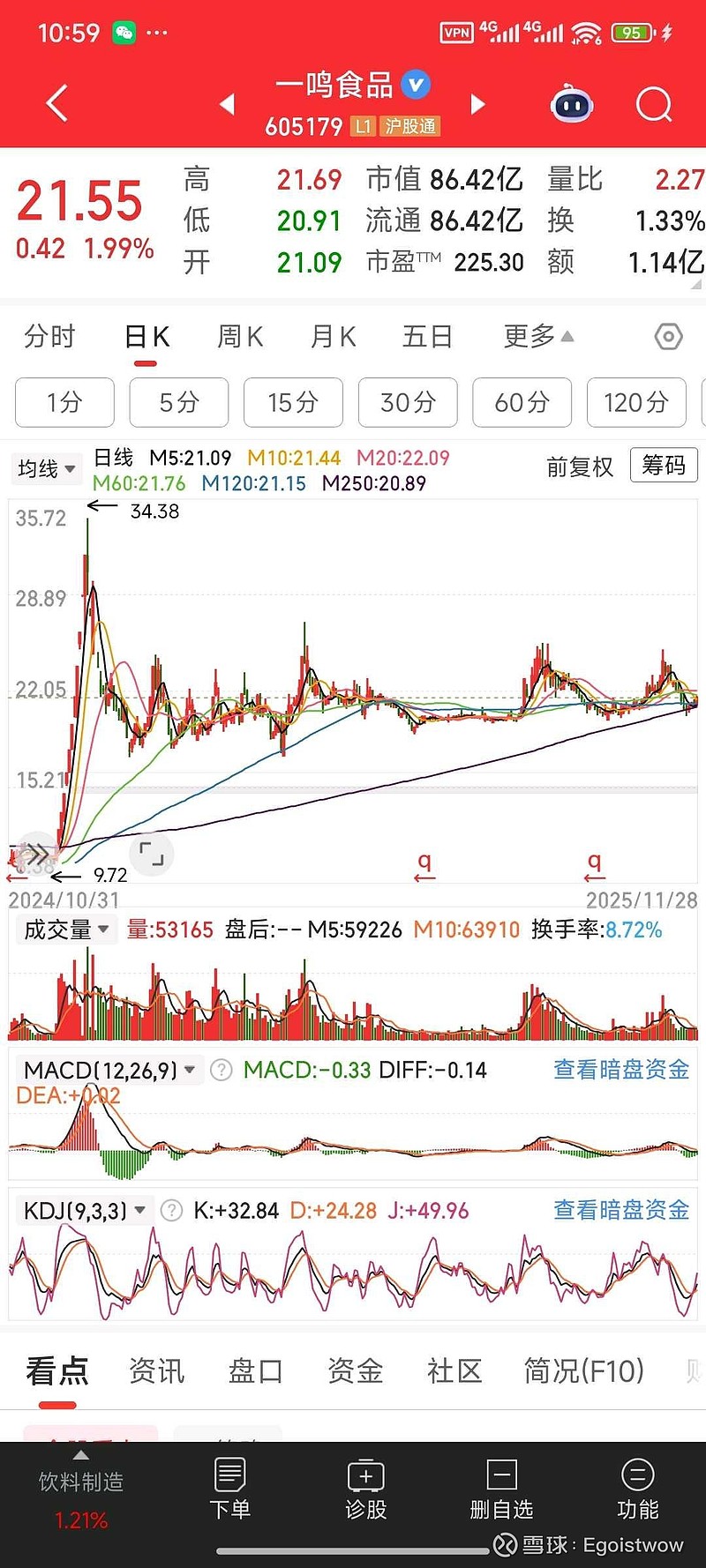Open the search function
Viewport: 706px width, 1568px height.
click(x=653, y=103)
